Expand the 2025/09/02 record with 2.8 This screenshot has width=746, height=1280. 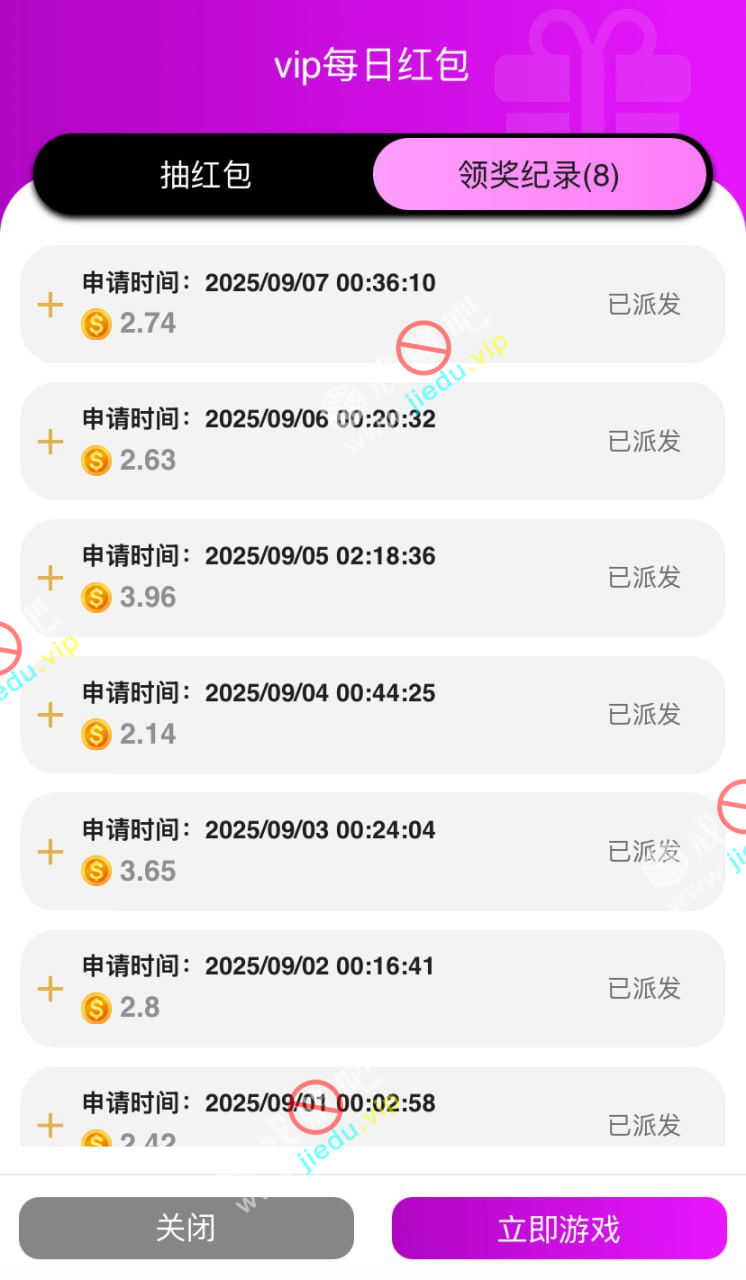coord(50,989)
